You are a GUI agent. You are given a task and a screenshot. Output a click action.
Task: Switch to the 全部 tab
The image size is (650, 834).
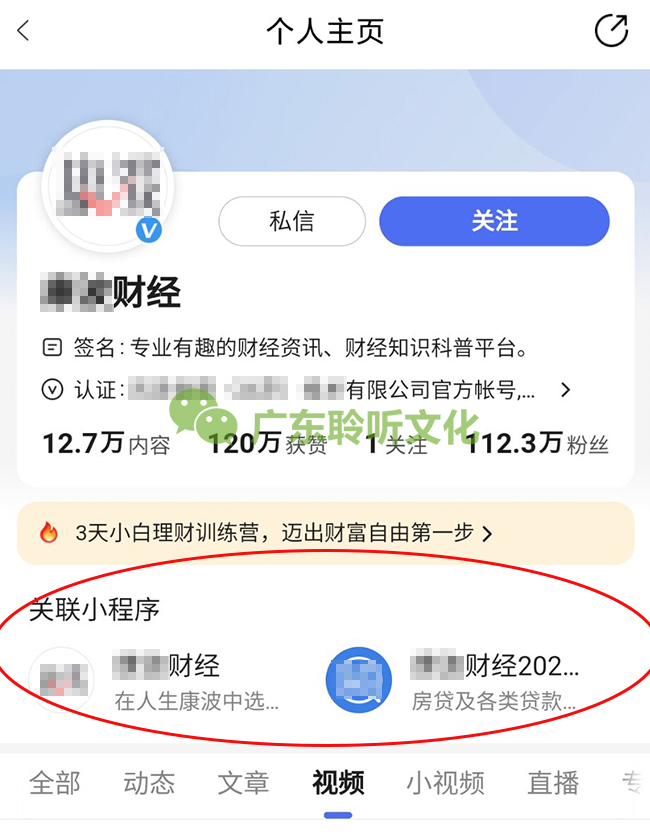pos(55,783)
